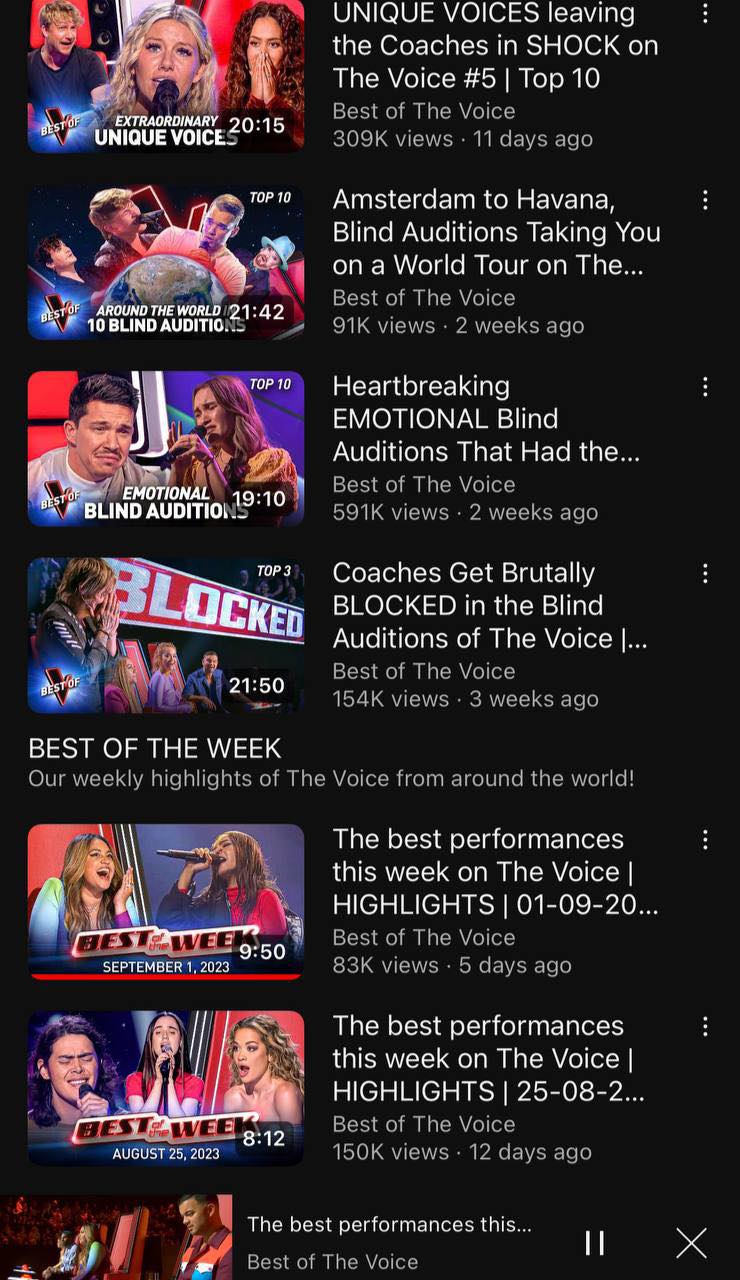Play Coaches Get Brutally BLOCKED video
The height and width of the screenshot is (1280, 740).
coord(166,635)
